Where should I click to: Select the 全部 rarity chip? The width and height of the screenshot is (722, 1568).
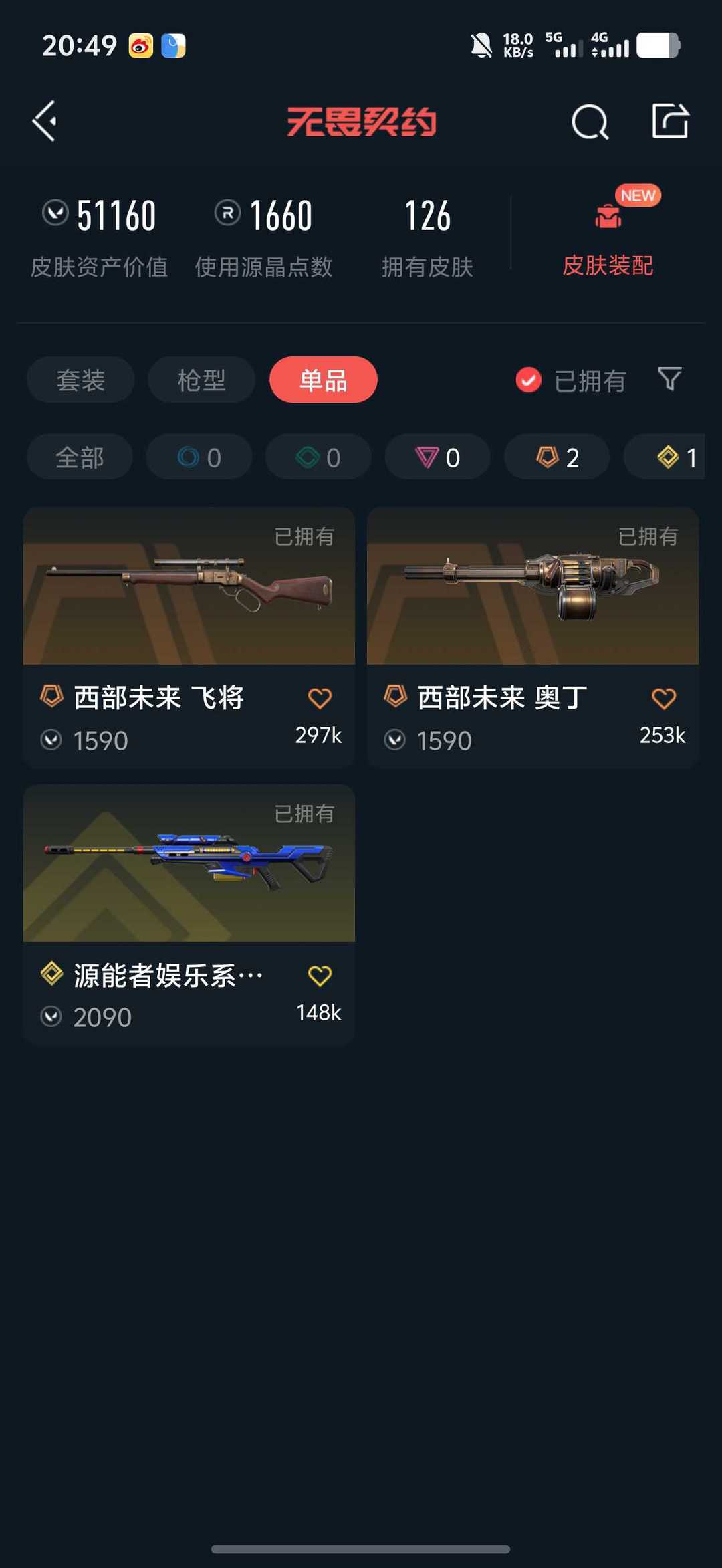(x=80, y=457)
